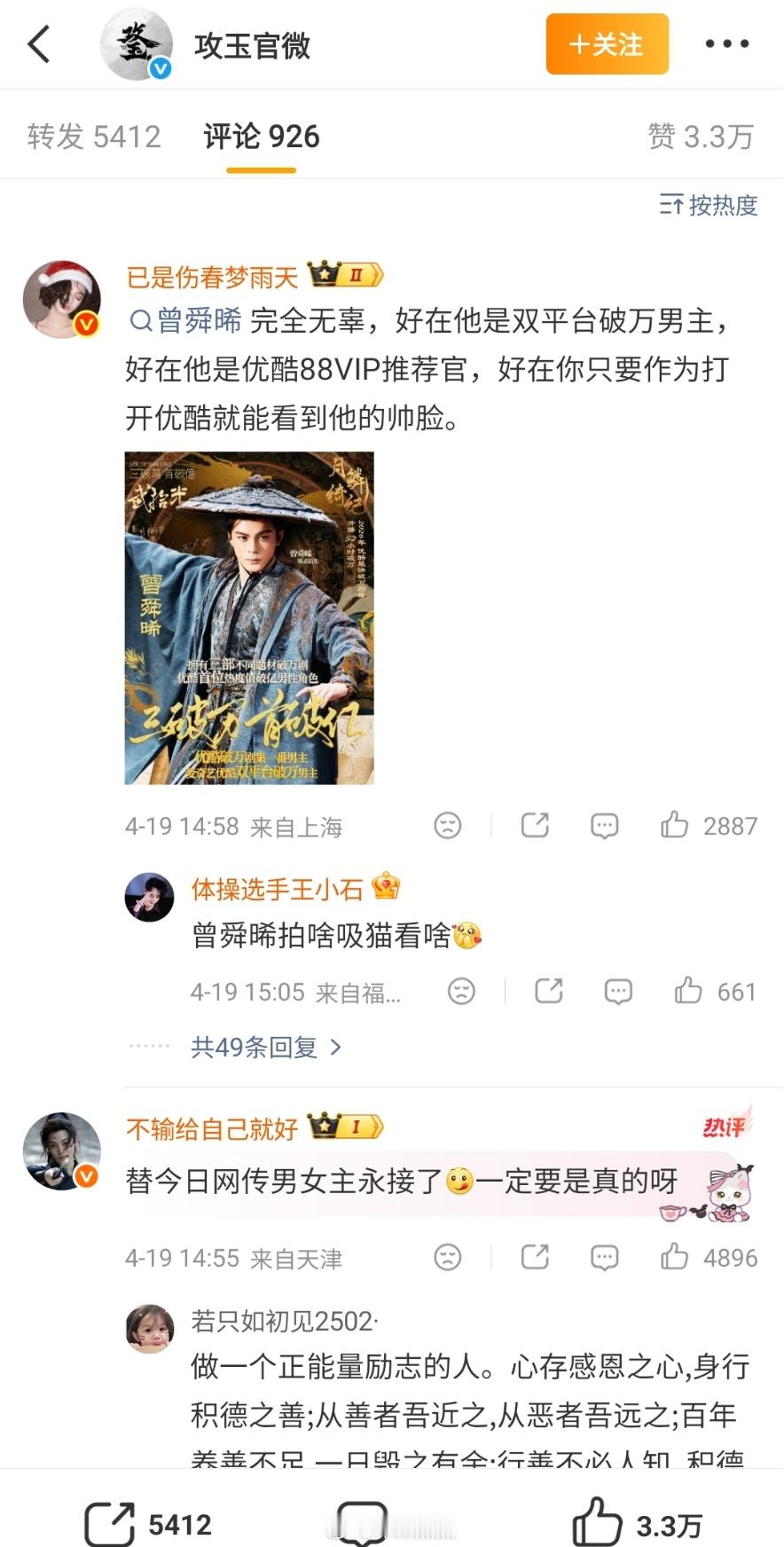Open the comment bubble icon under 不输给自己就好's comment
This screenshot has height=1547, width=784.
point(605,1257)
